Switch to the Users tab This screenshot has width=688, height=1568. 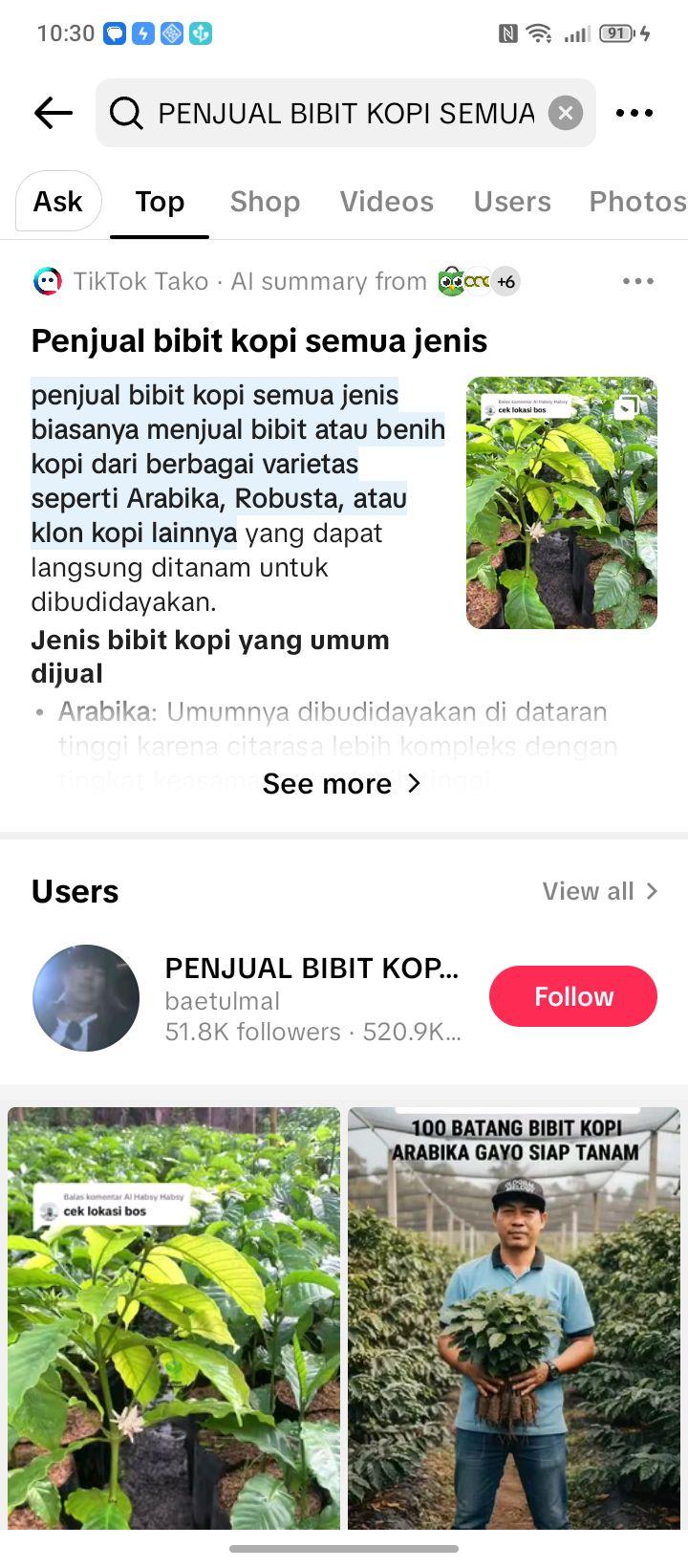pos(512,202)
